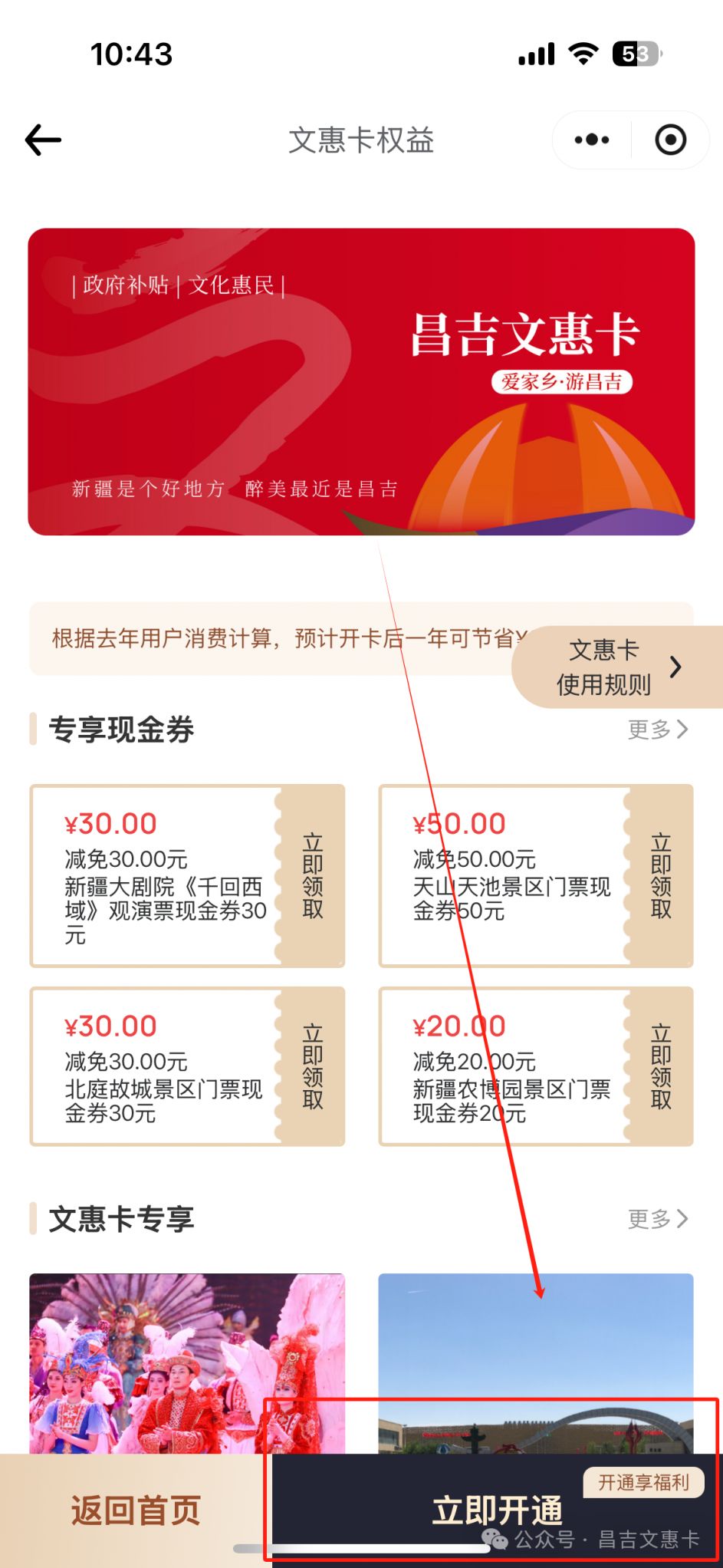Claim the 新疆农博园景区 20元 coupon
723x1568 pixels.
tap(661, 1066)
